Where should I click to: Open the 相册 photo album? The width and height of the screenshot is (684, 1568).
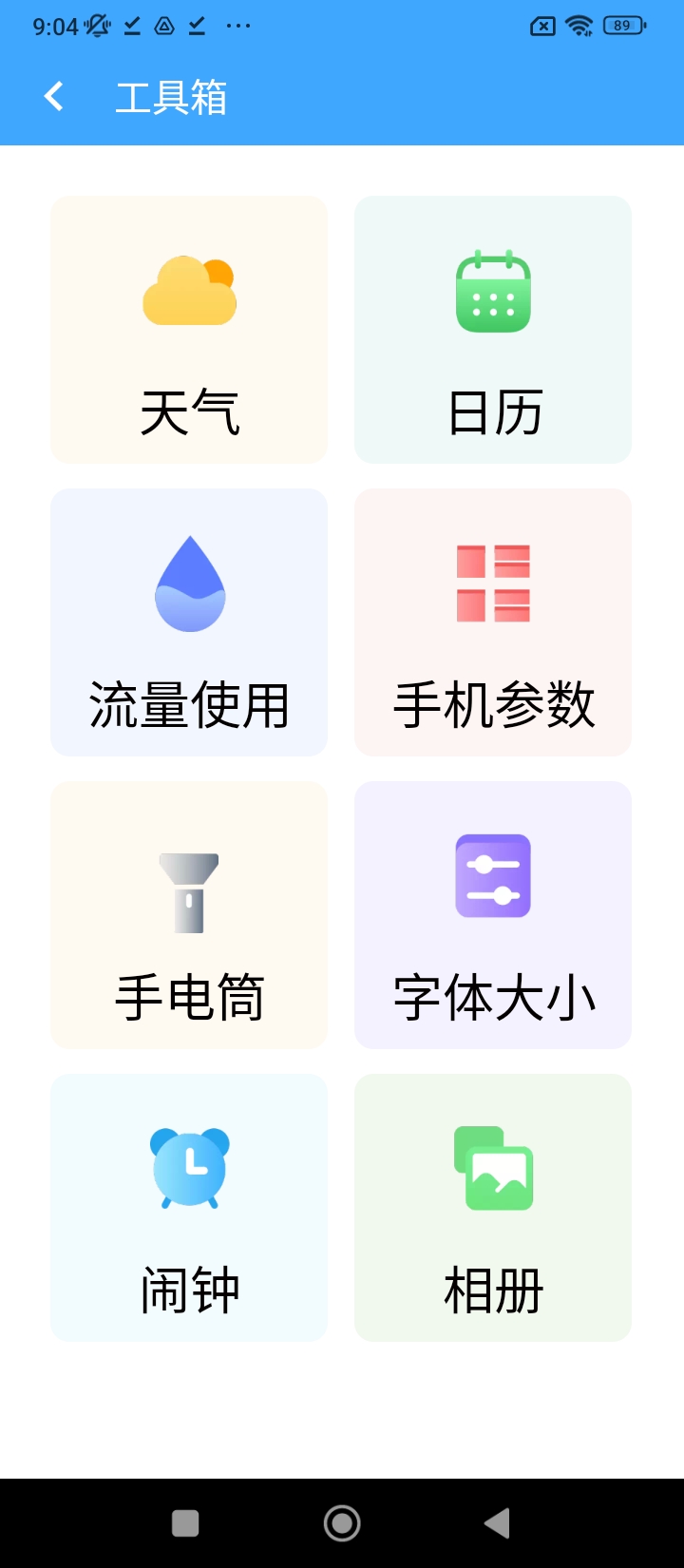[493, 1208]
